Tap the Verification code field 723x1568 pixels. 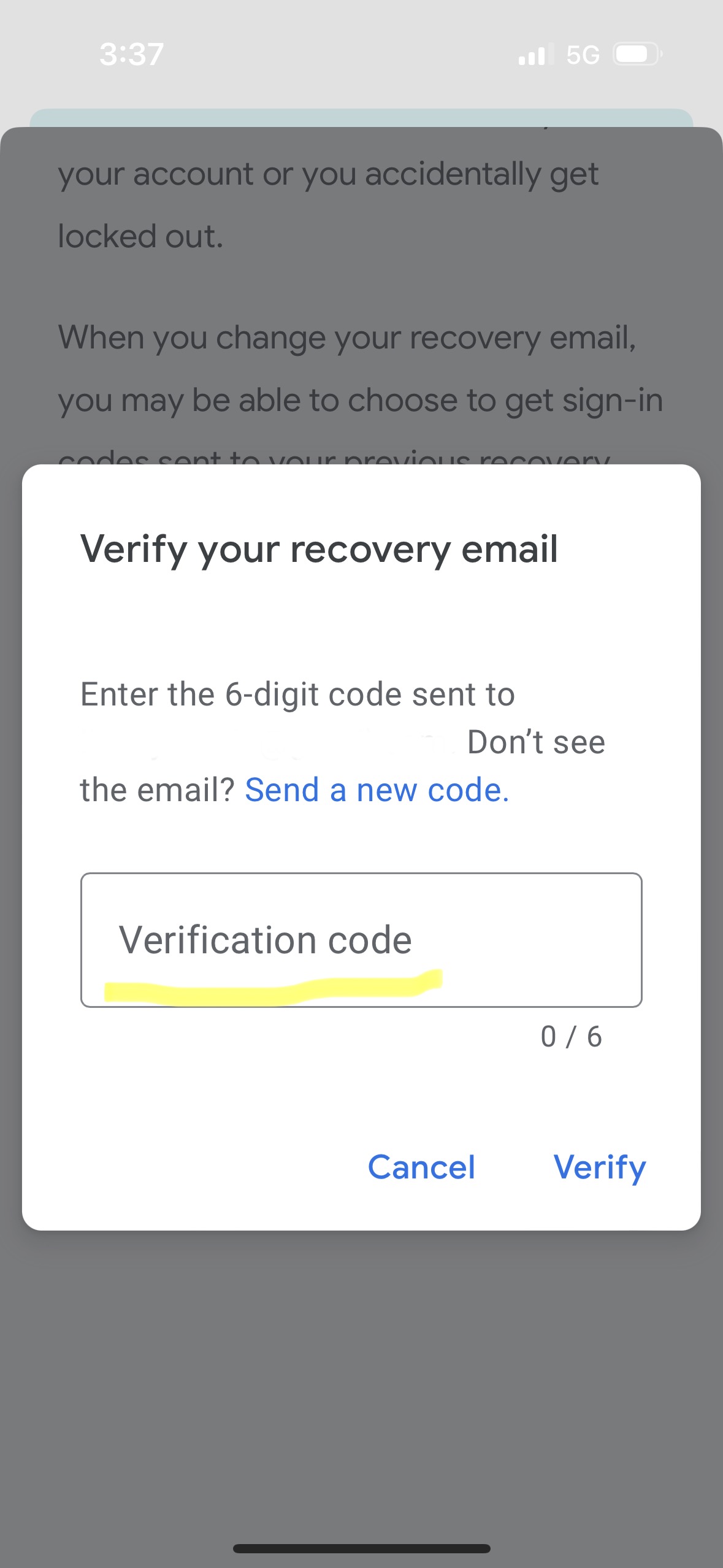(x=361, y=940)
